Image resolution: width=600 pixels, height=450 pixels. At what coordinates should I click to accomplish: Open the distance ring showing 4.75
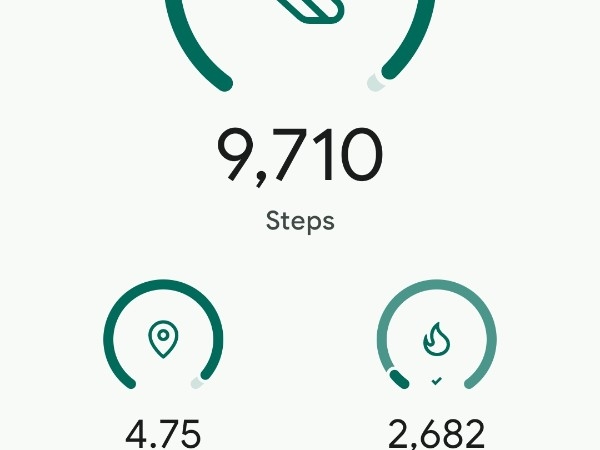pyautogui.click(x=163, y=338)
